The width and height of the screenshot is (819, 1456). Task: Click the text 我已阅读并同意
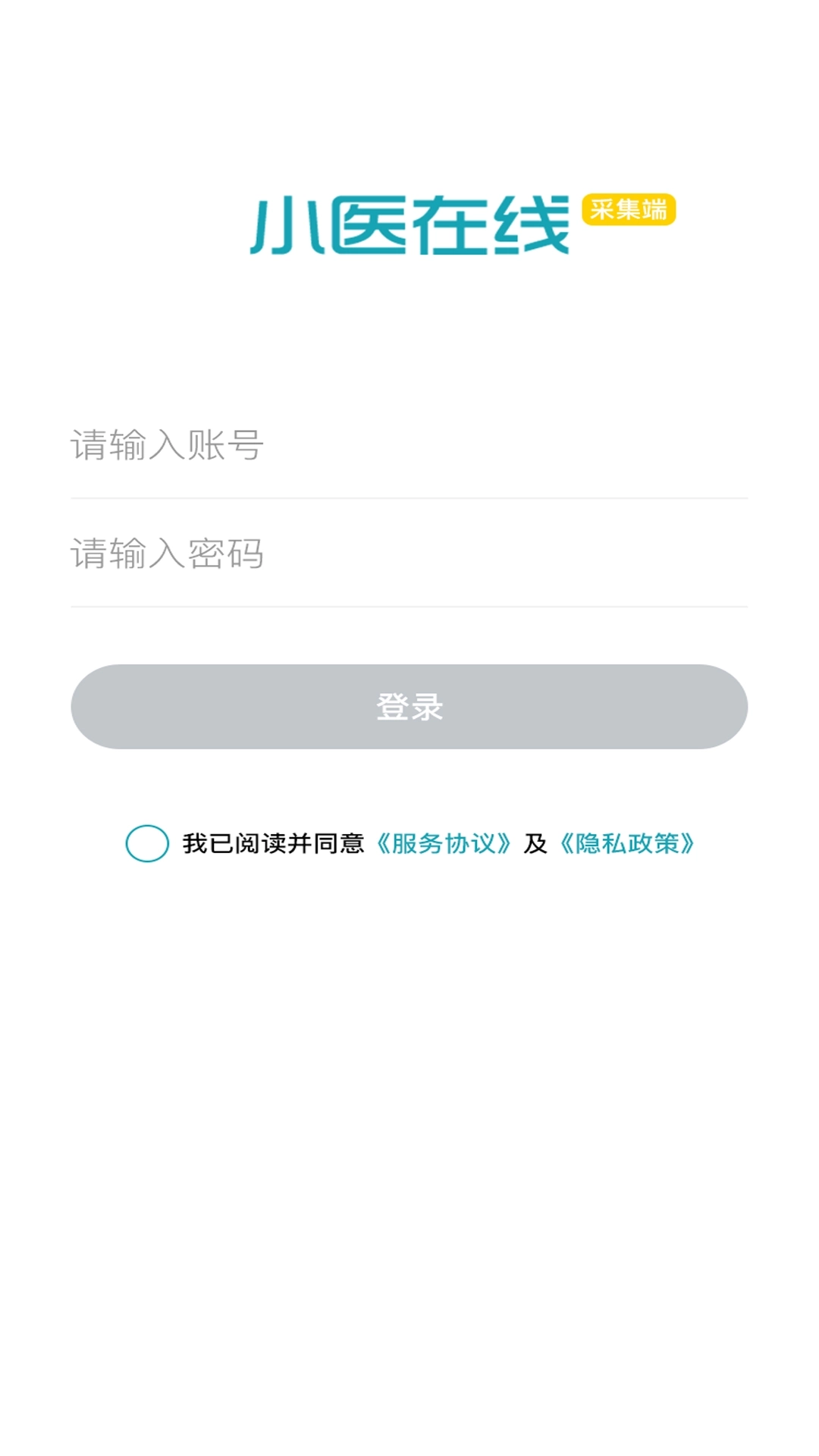(x=273, y=842)
